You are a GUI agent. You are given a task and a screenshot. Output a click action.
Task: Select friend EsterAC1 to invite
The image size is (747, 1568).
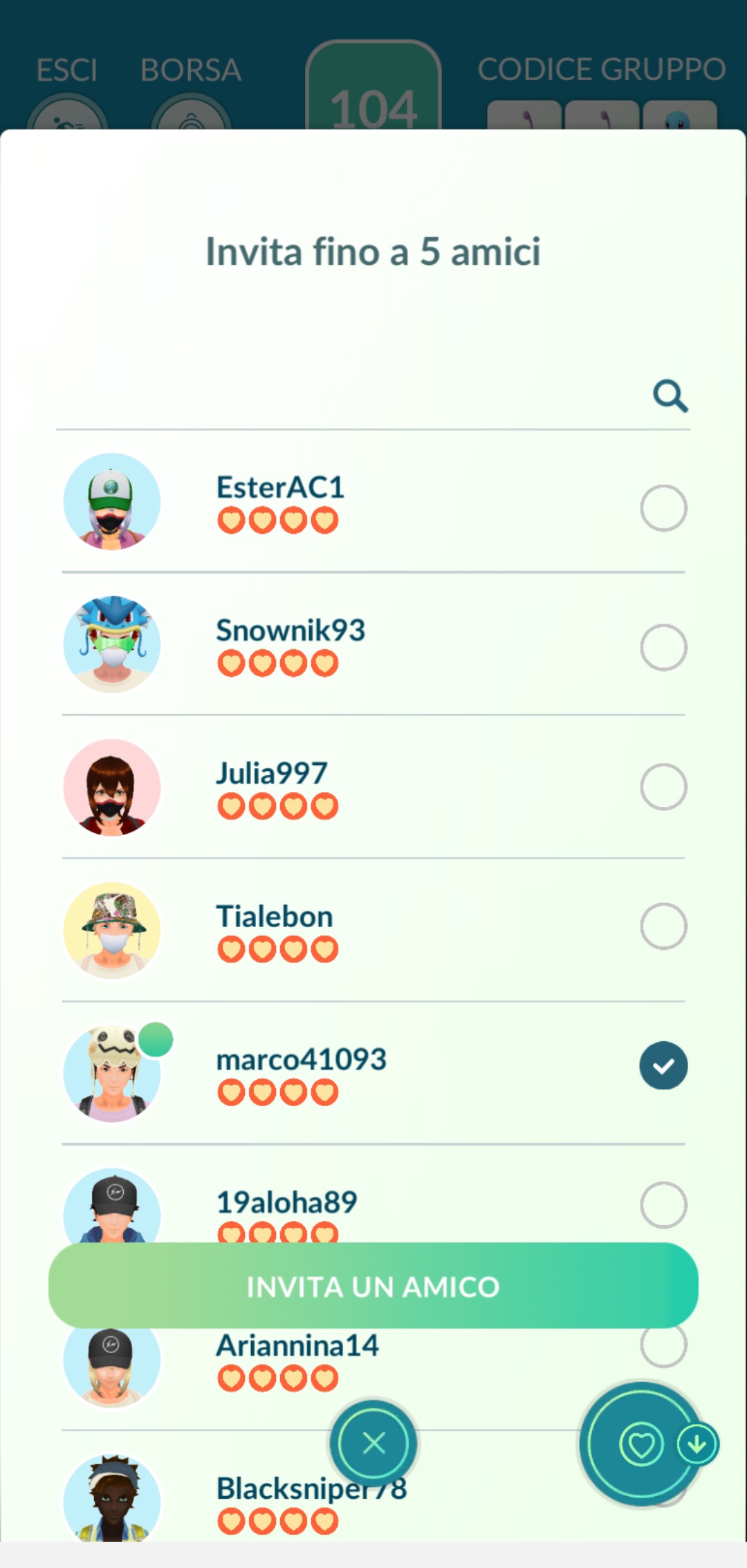pos(663,508)
